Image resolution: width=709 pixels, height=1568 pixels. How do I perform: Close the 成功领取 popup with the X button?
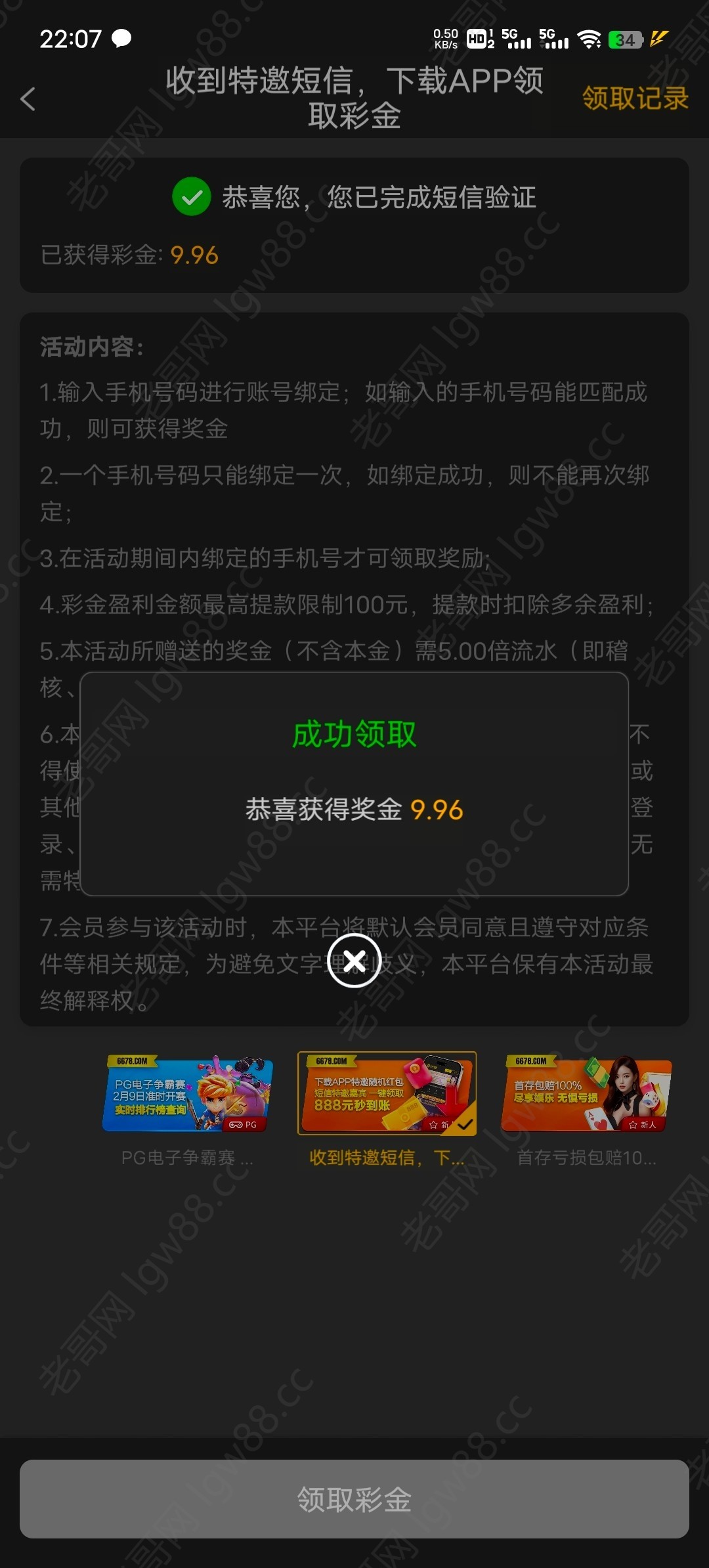tap(354, 961)
